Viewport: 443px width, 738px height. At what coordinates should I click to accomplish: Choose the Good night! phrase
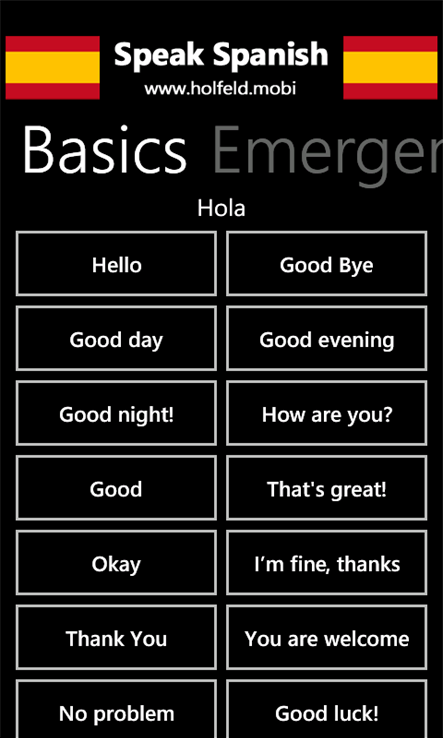coord(116,413)
